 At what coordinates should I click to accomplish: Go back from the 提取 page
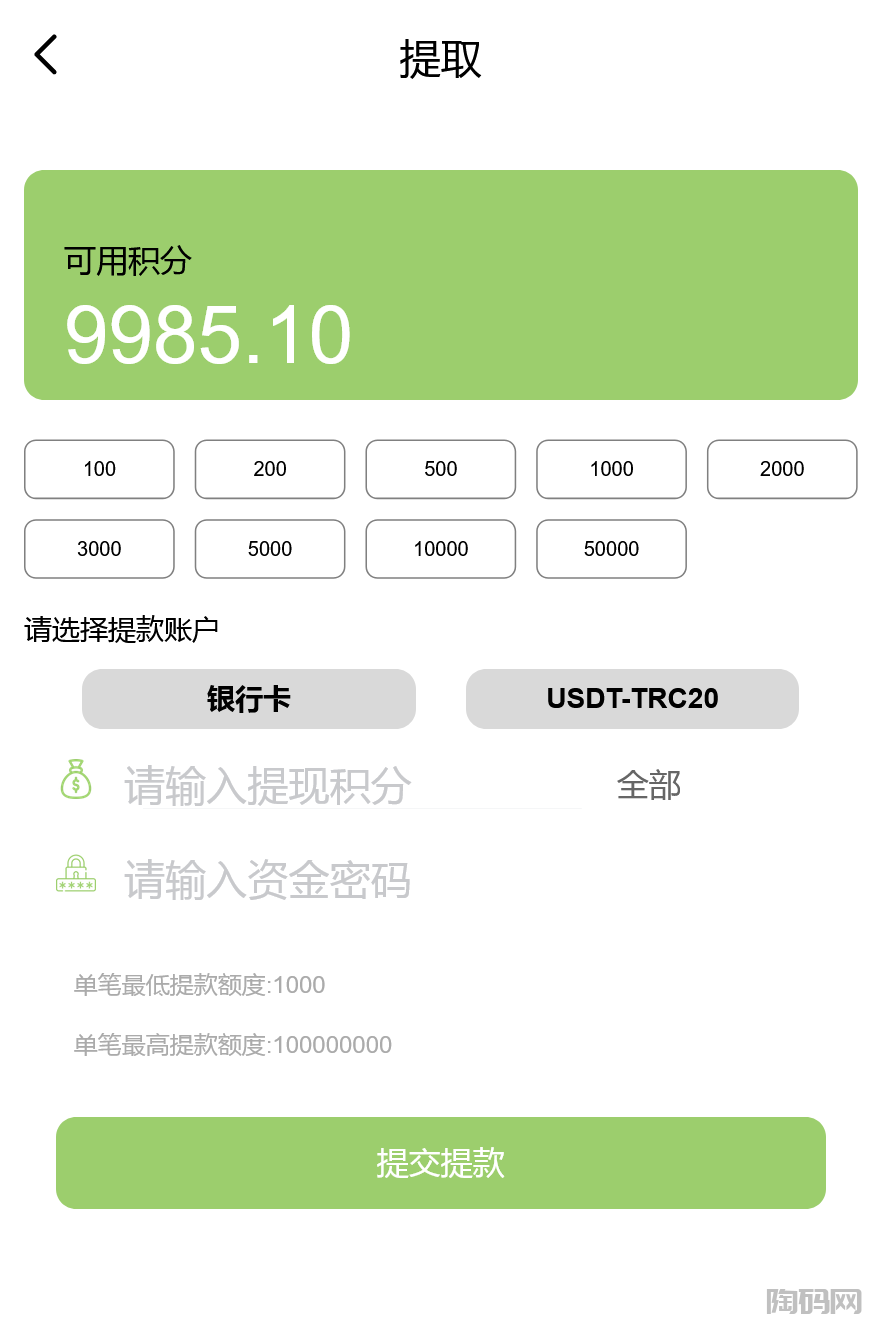46,55
